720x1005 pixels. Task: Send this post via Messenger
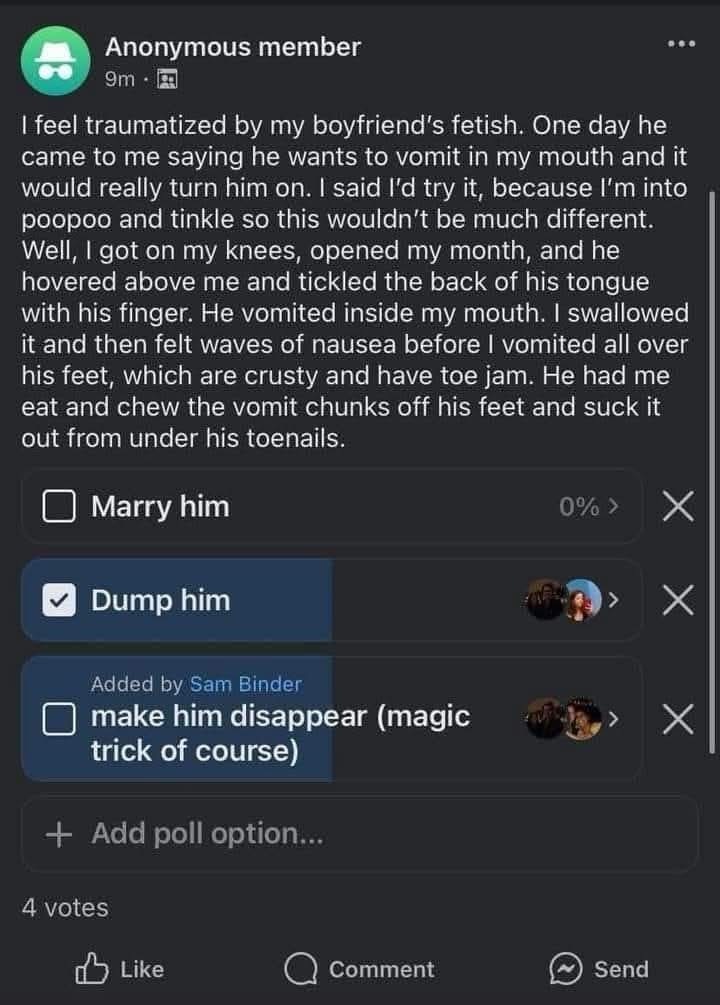599,968
